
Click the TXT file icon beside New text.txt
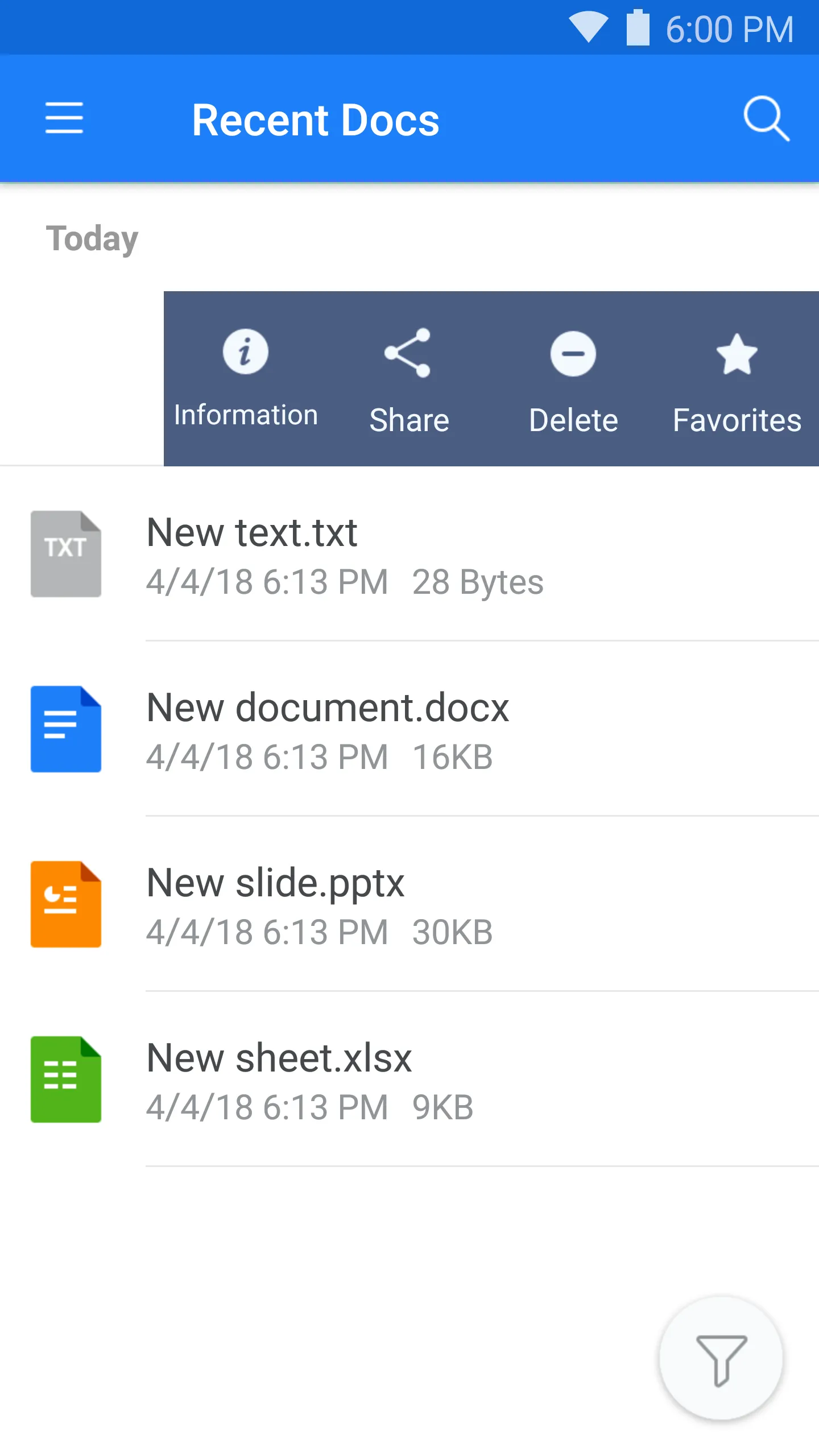[65, 555]
